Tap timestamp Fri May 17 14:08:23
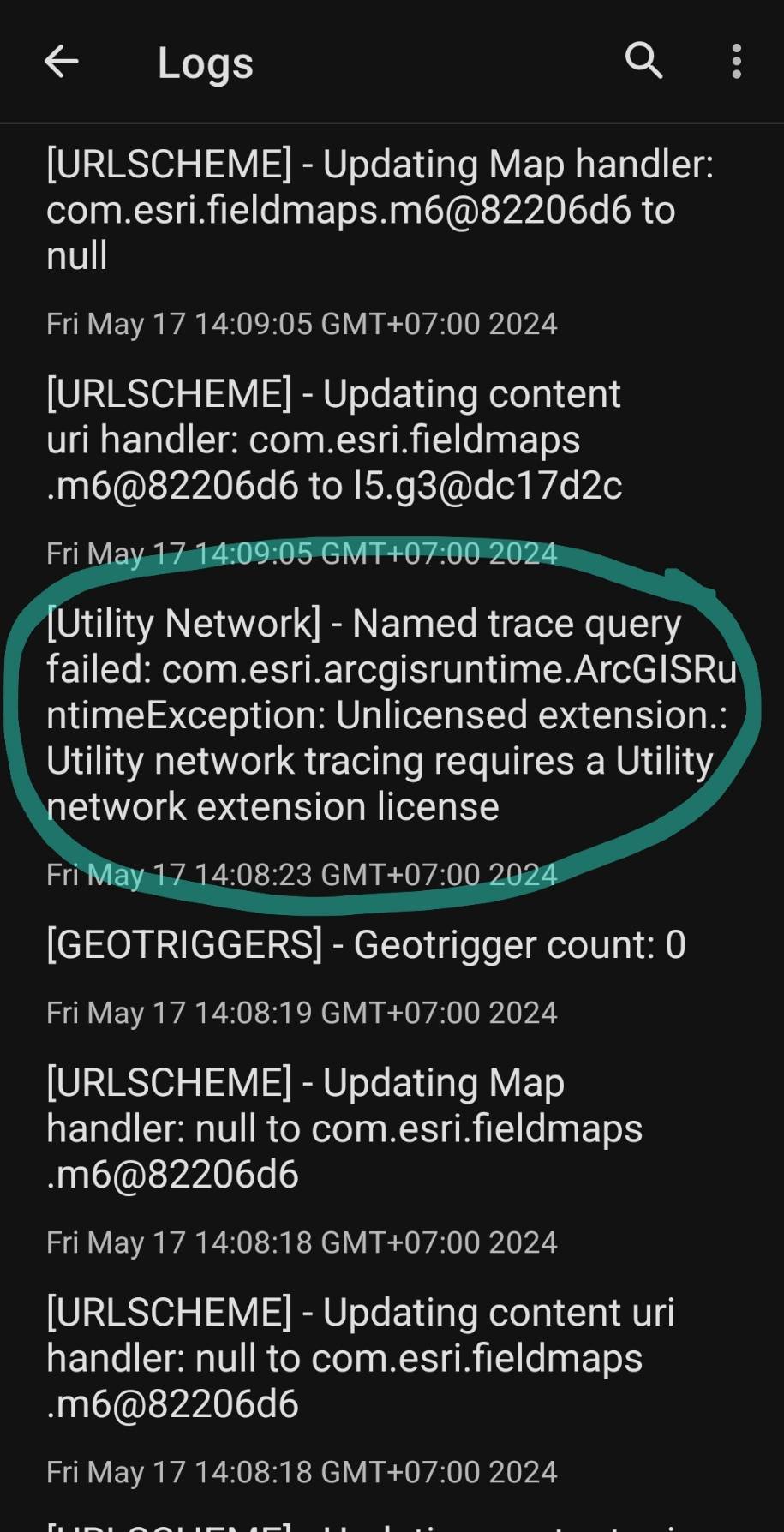 (x=300, y=874)
